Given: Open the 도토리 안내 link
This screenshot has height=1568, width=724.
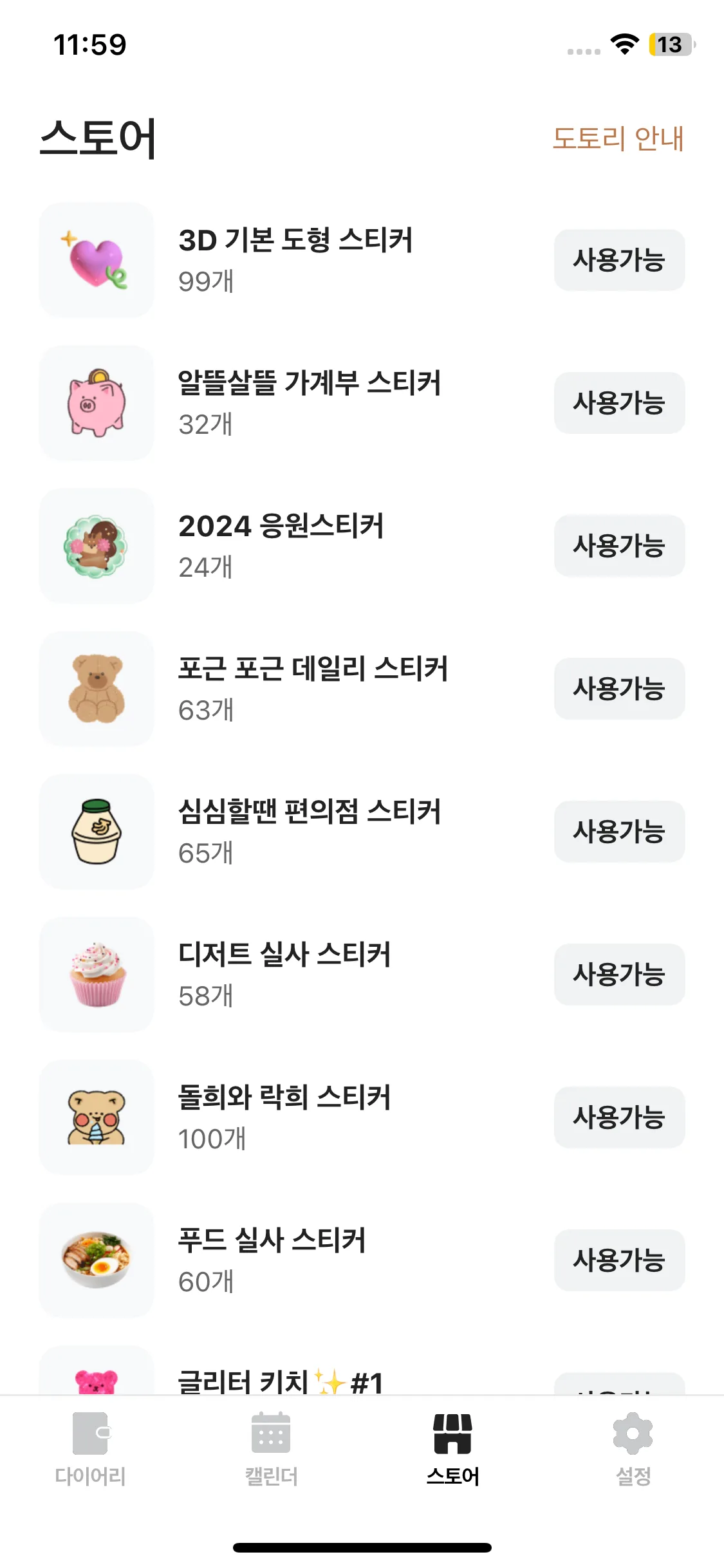Looking at the screenshot, I should click(617, 138).
